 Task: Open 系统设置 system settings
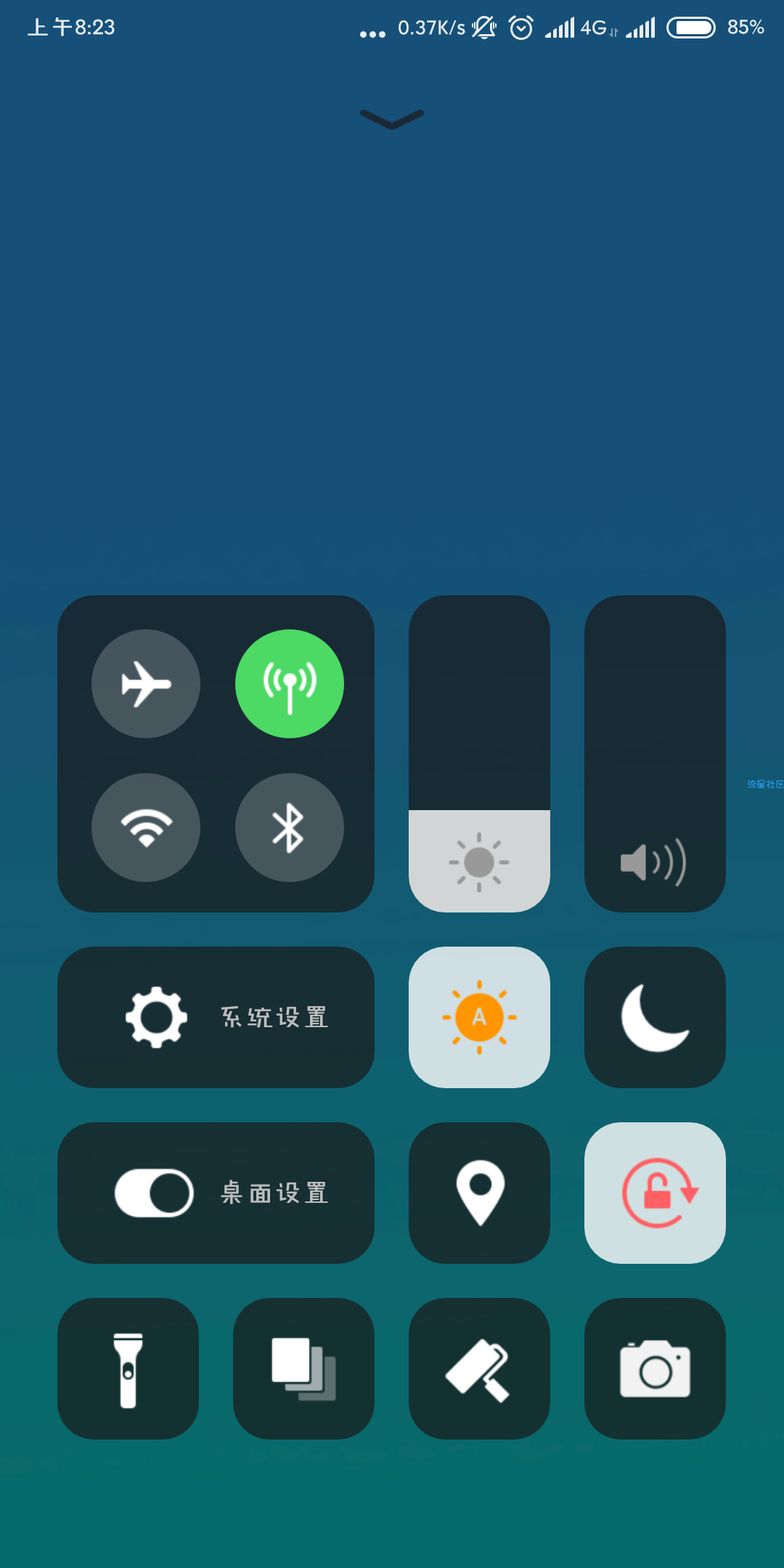pos(216,1017)
